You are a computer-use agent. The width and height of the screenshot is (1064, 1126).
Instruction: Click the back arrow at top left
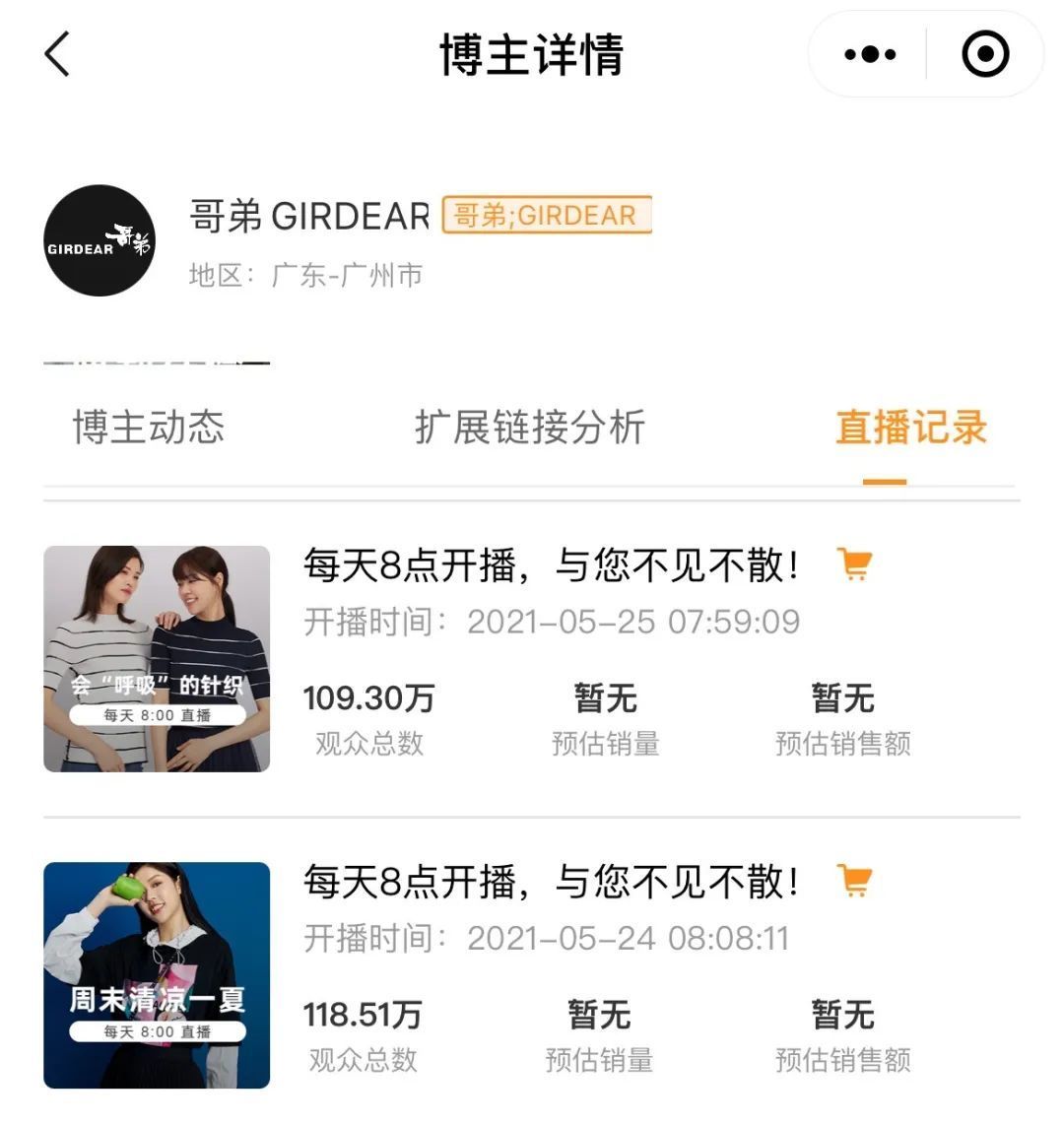pos(56,55)
